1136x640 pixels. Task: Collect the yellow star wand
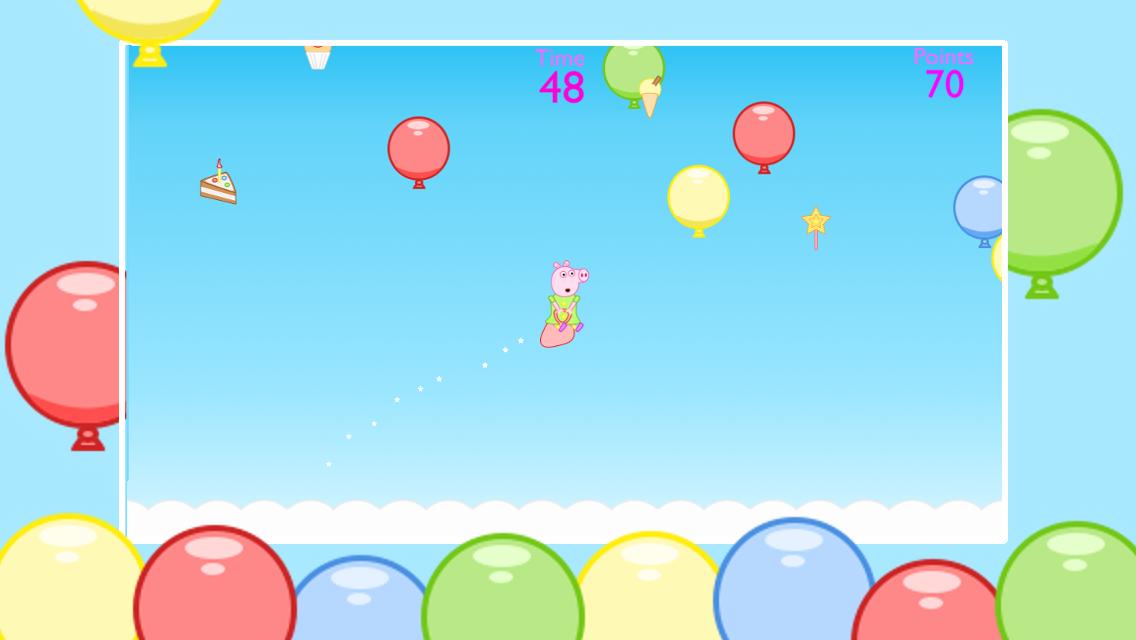point(816,223)
